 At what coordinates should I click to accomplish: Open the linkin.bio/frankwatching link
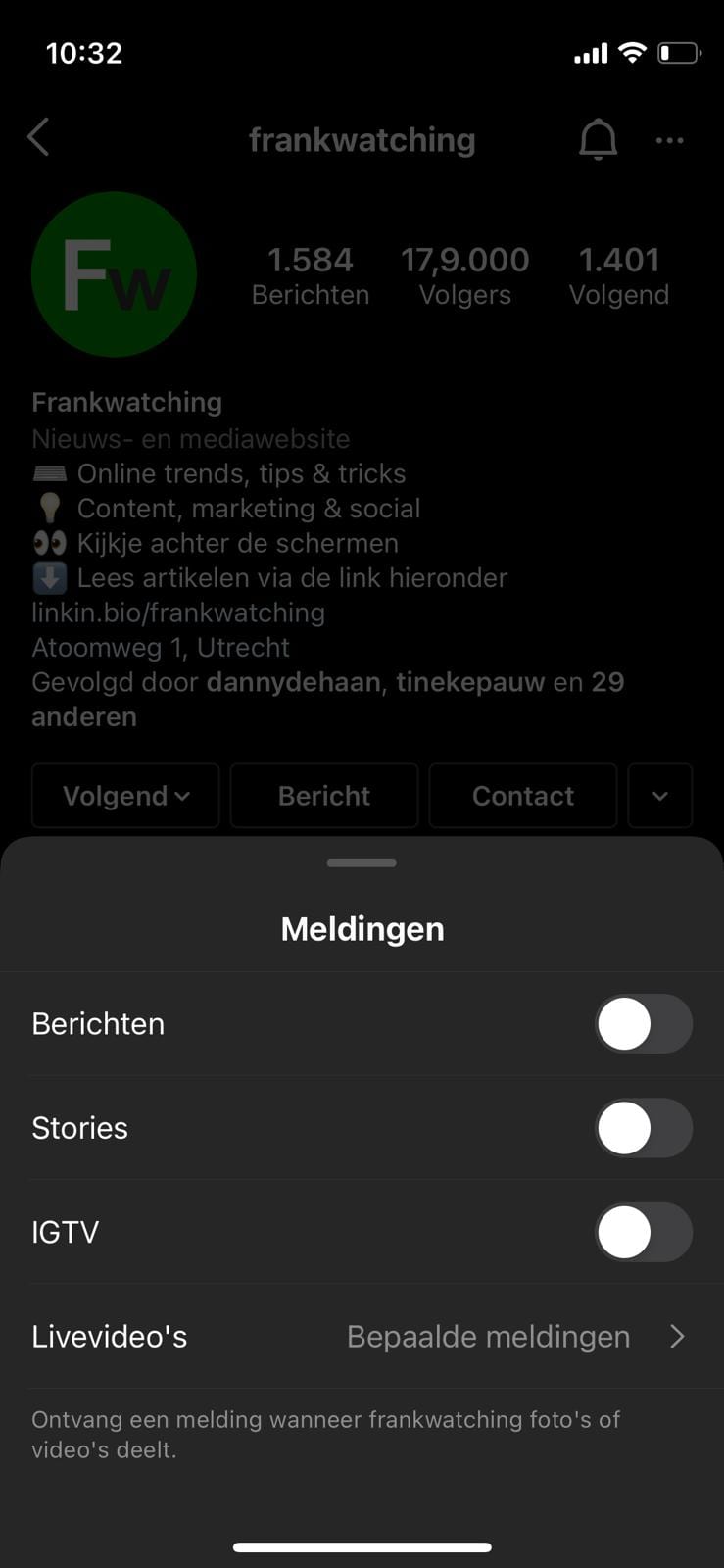click(x=178, y=612)
